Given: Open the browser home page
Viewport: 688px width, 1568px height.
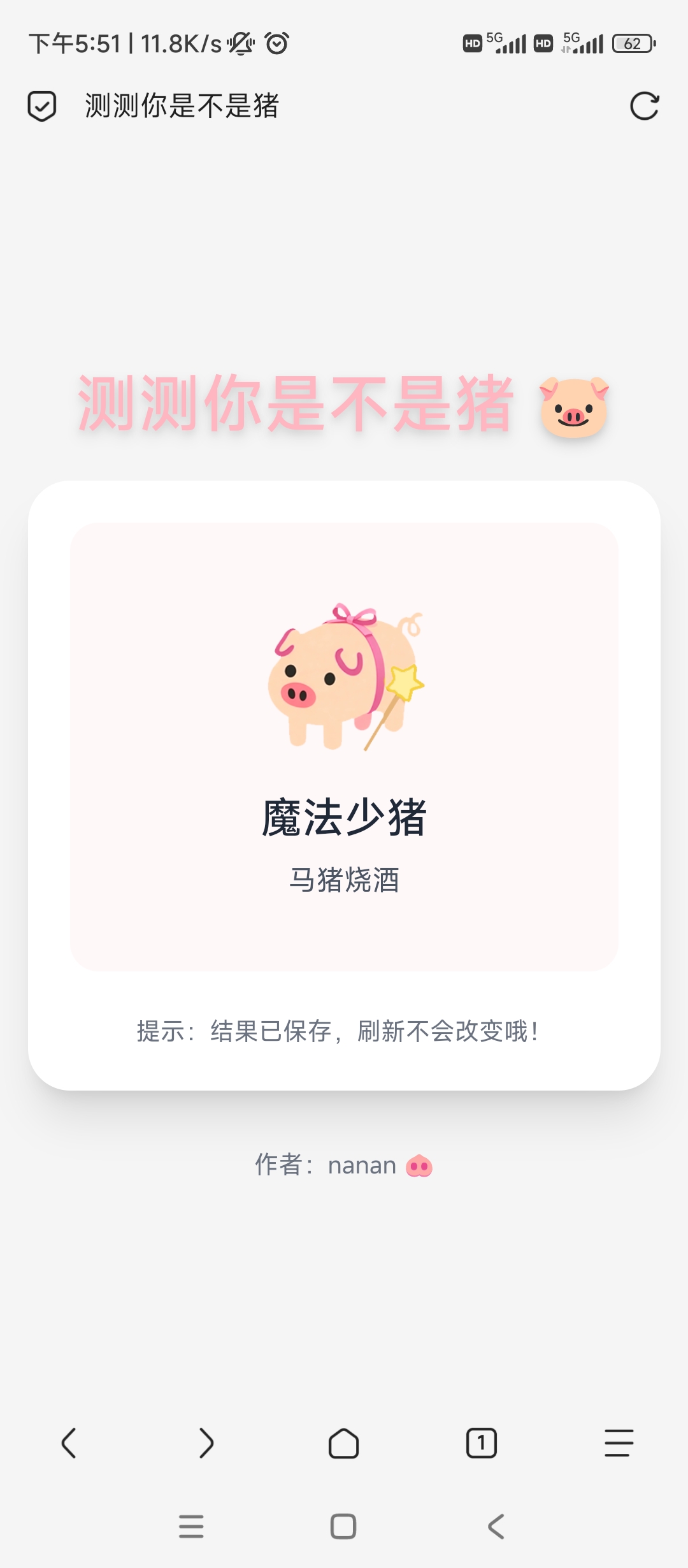Looking at the screenshot, I should pyautogui.click(x=343, y=1443).
